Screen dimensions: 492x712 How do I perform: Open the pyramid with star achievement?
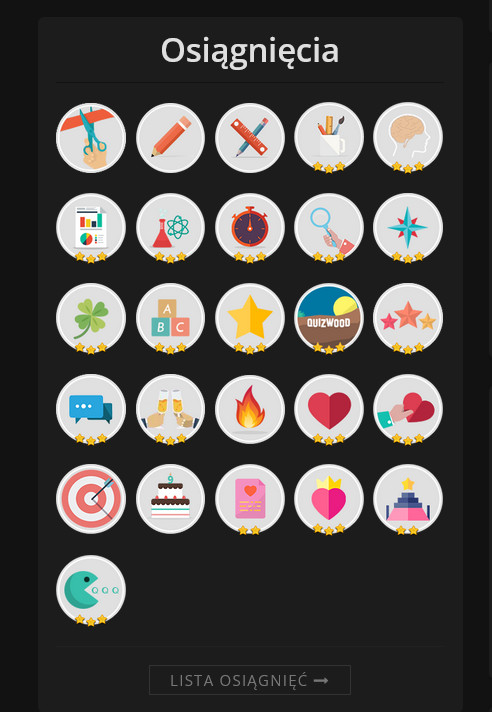tap(408, 499)
